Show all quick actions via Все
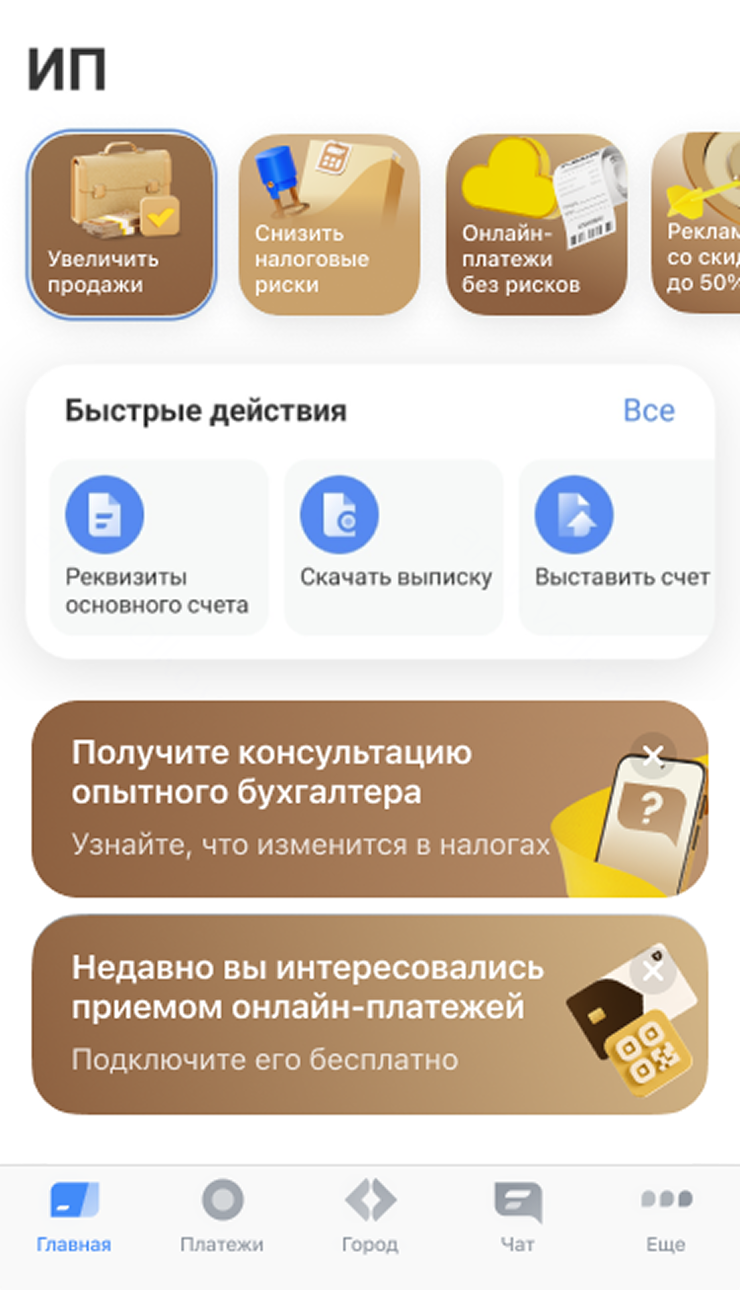Image resolution: width=740 pixels, height=1290 pixels. (x=648, y=411)
